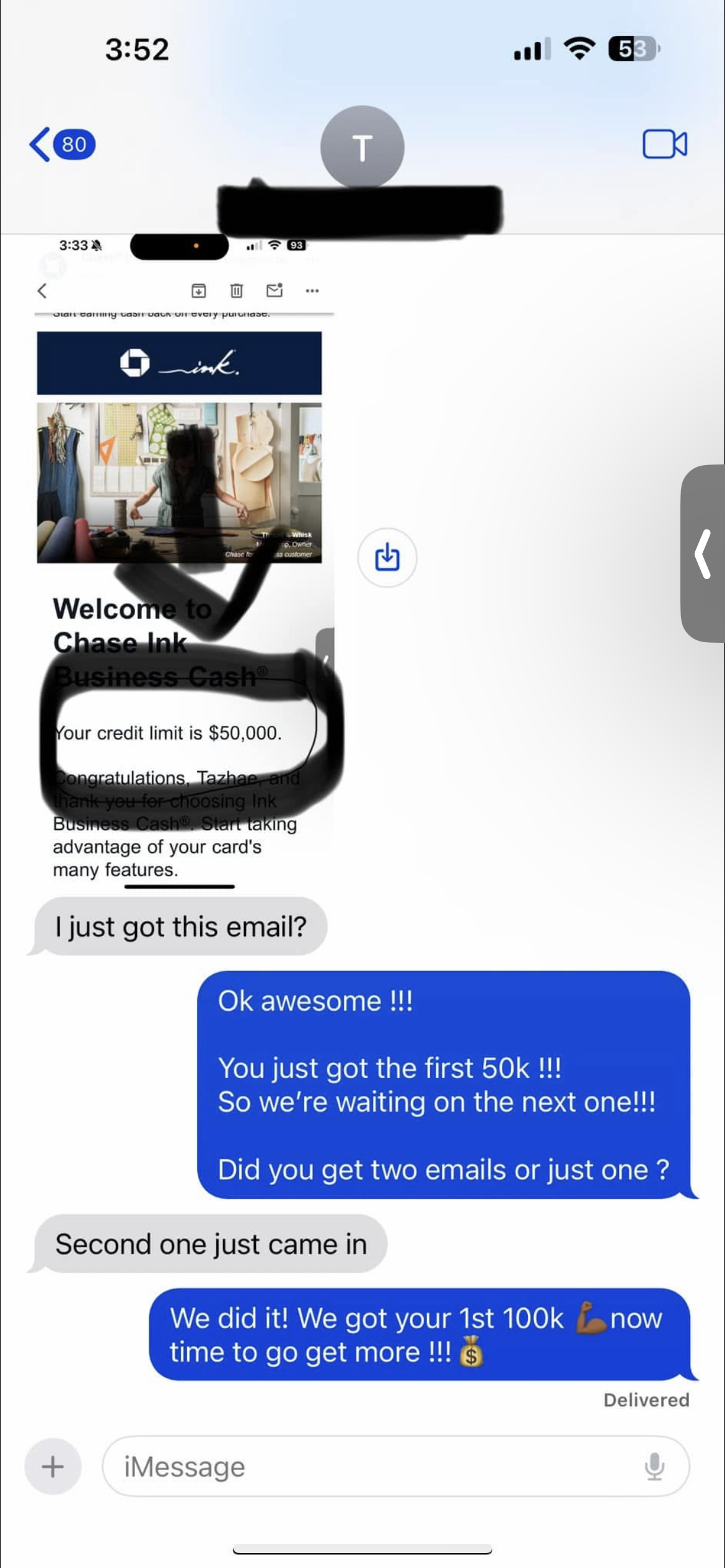This screenshot has width=725, height=1568.
Task: Focus the iMessage text field
Action: pos(372,1466)
